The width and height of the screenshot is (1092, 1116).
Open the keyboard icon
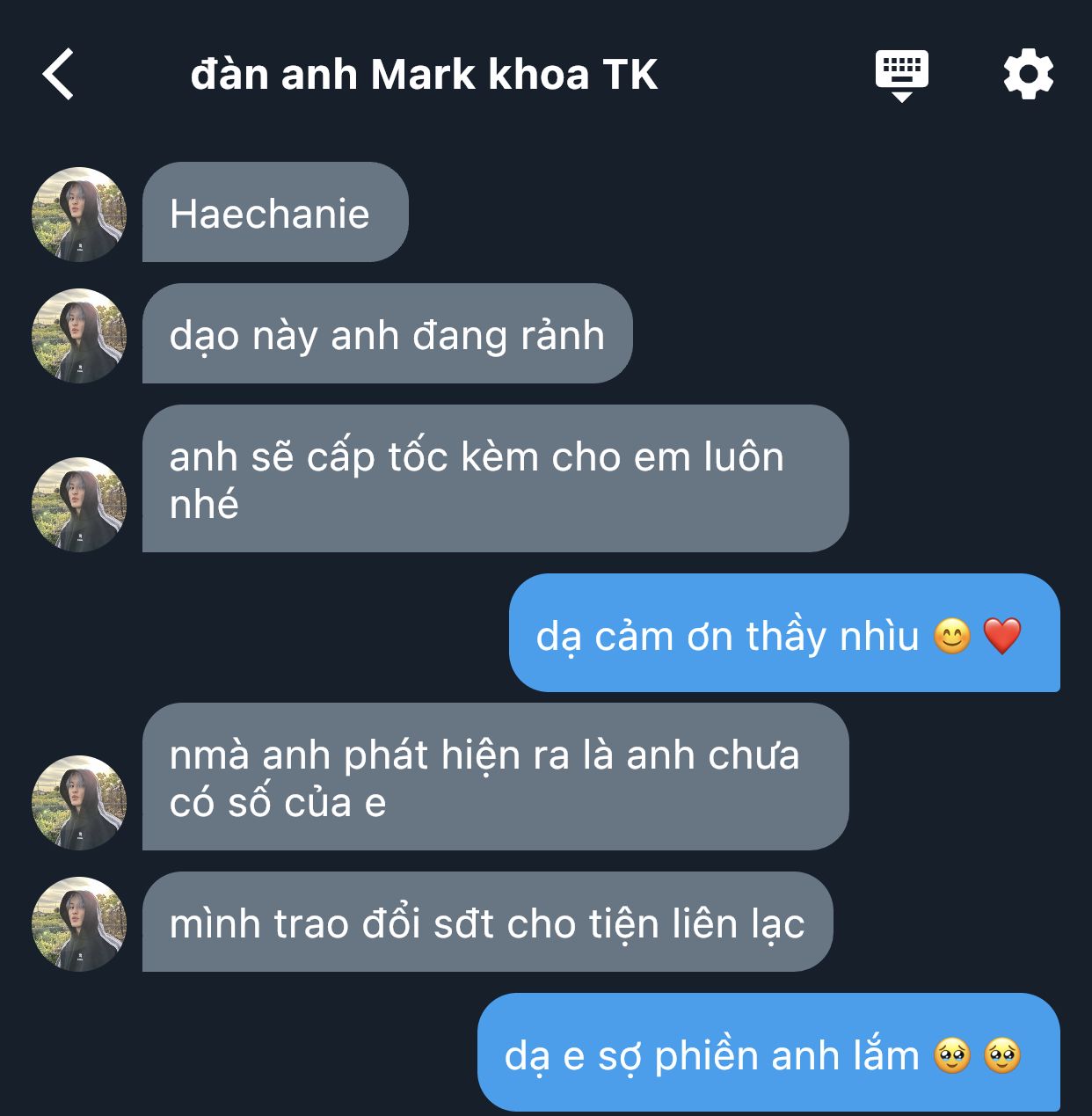point(901,75)
